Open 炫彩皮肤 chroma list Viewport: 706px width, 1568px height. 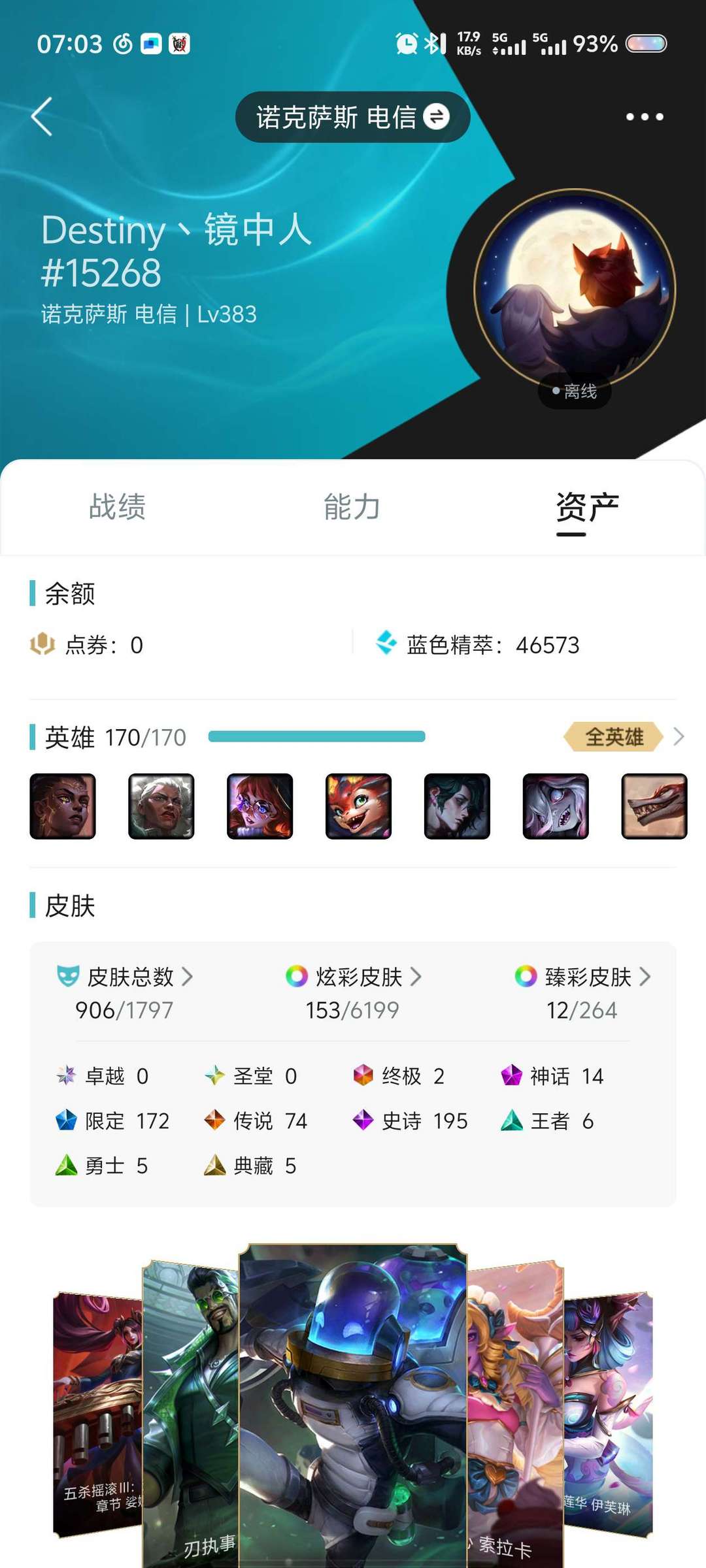pyautogui.click(x=353, y=977)
